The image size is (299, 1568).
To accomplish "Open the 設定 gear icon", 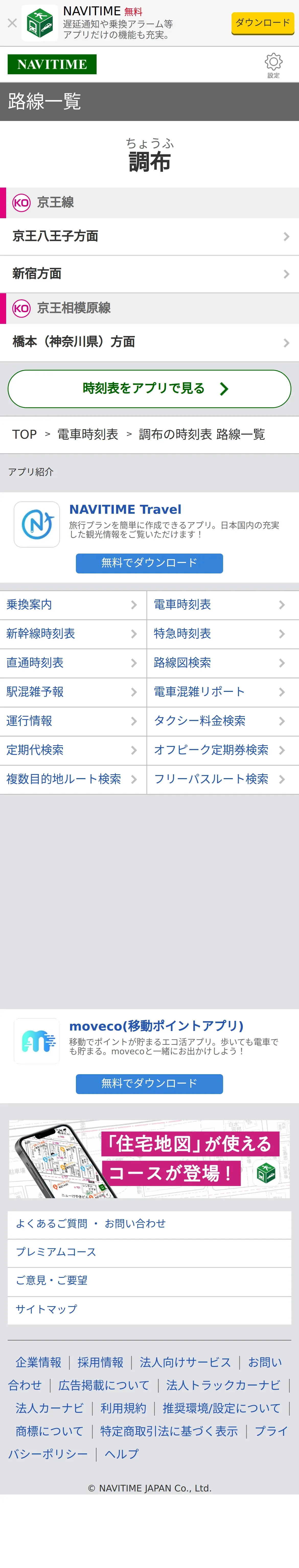I will 273,63.
